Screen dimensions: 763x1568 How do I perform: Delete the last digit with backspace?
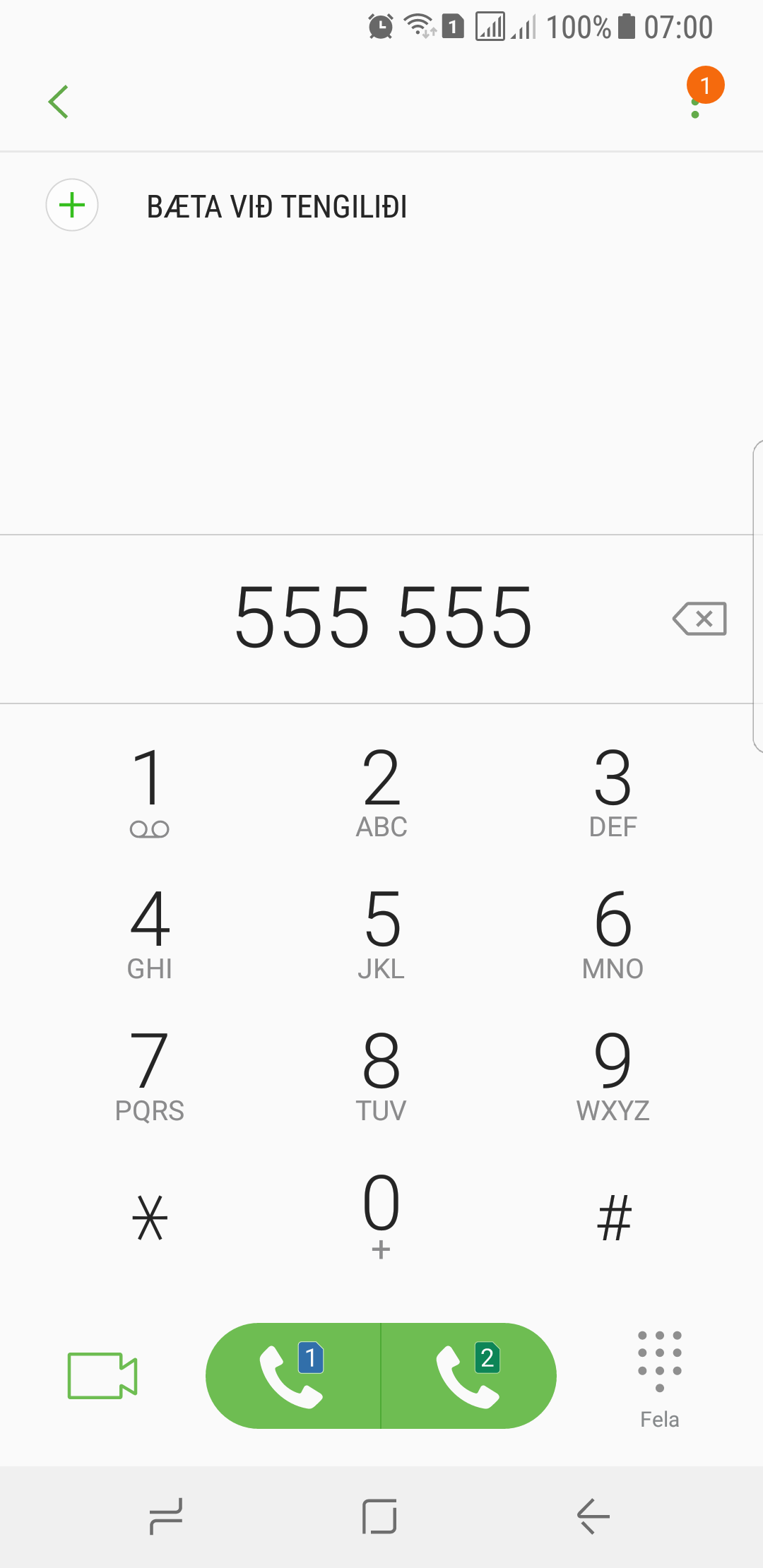click(x=699, y=619)
